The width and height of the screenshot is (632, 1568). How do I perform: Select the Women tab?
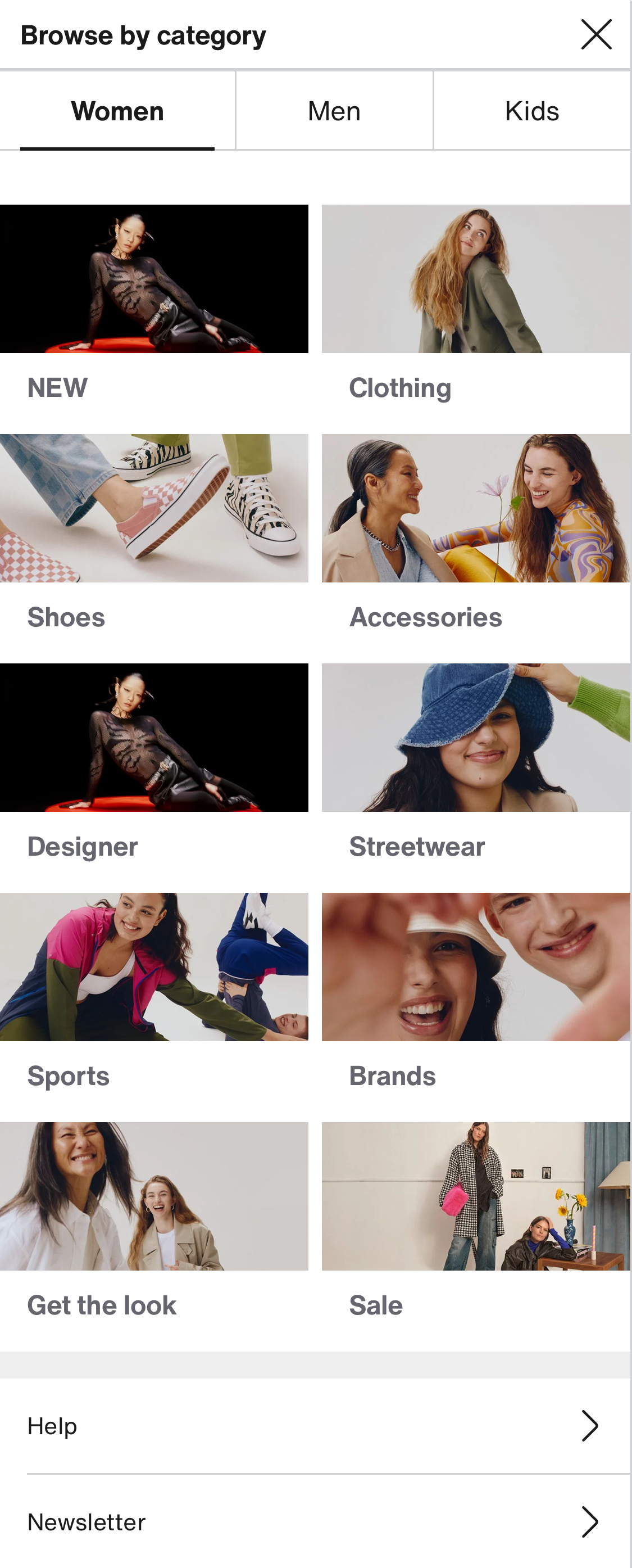point(117,111)
